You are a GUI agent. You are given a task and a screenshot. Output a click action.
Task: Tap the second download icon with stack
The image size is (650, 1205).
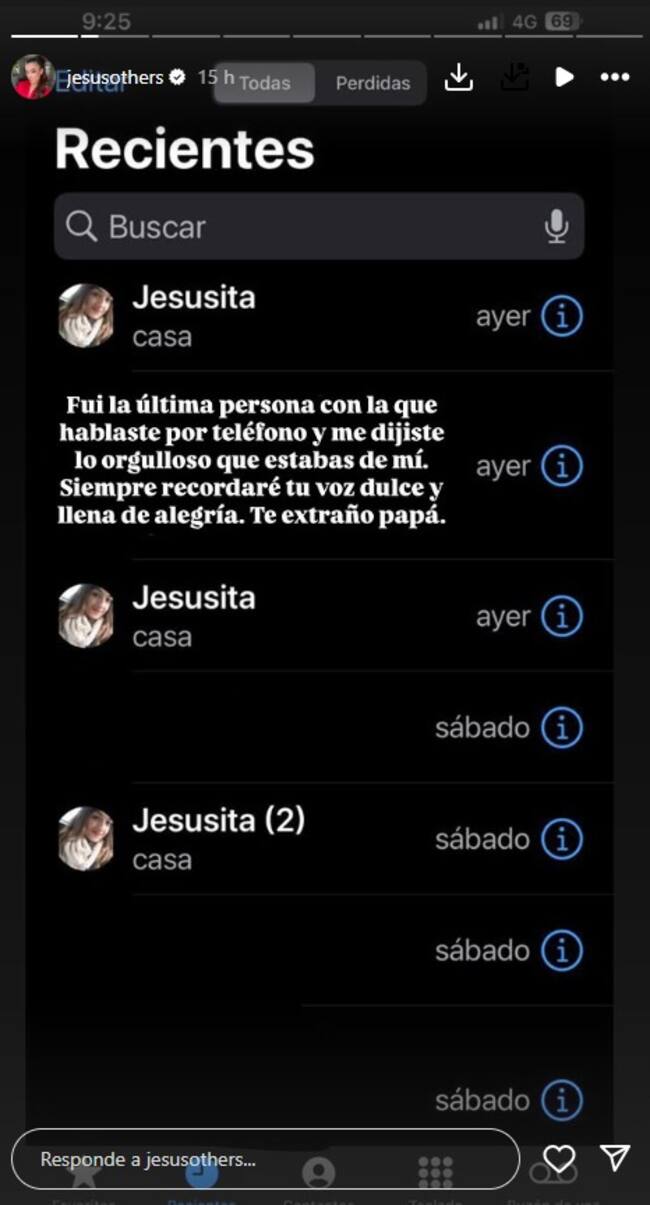click(514, 77)
